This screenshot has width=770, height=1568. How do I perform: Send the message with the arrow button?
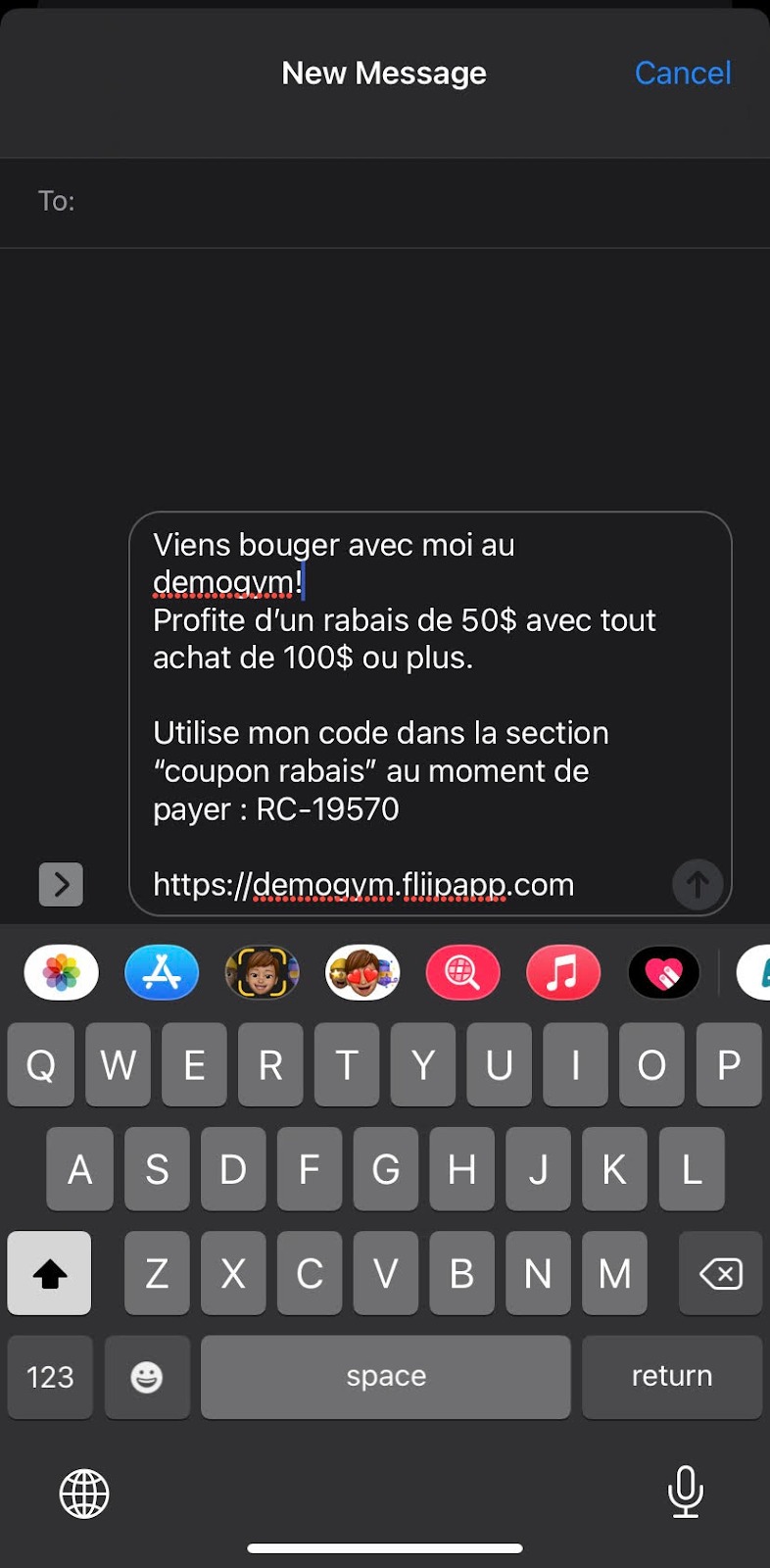(697, 884)
